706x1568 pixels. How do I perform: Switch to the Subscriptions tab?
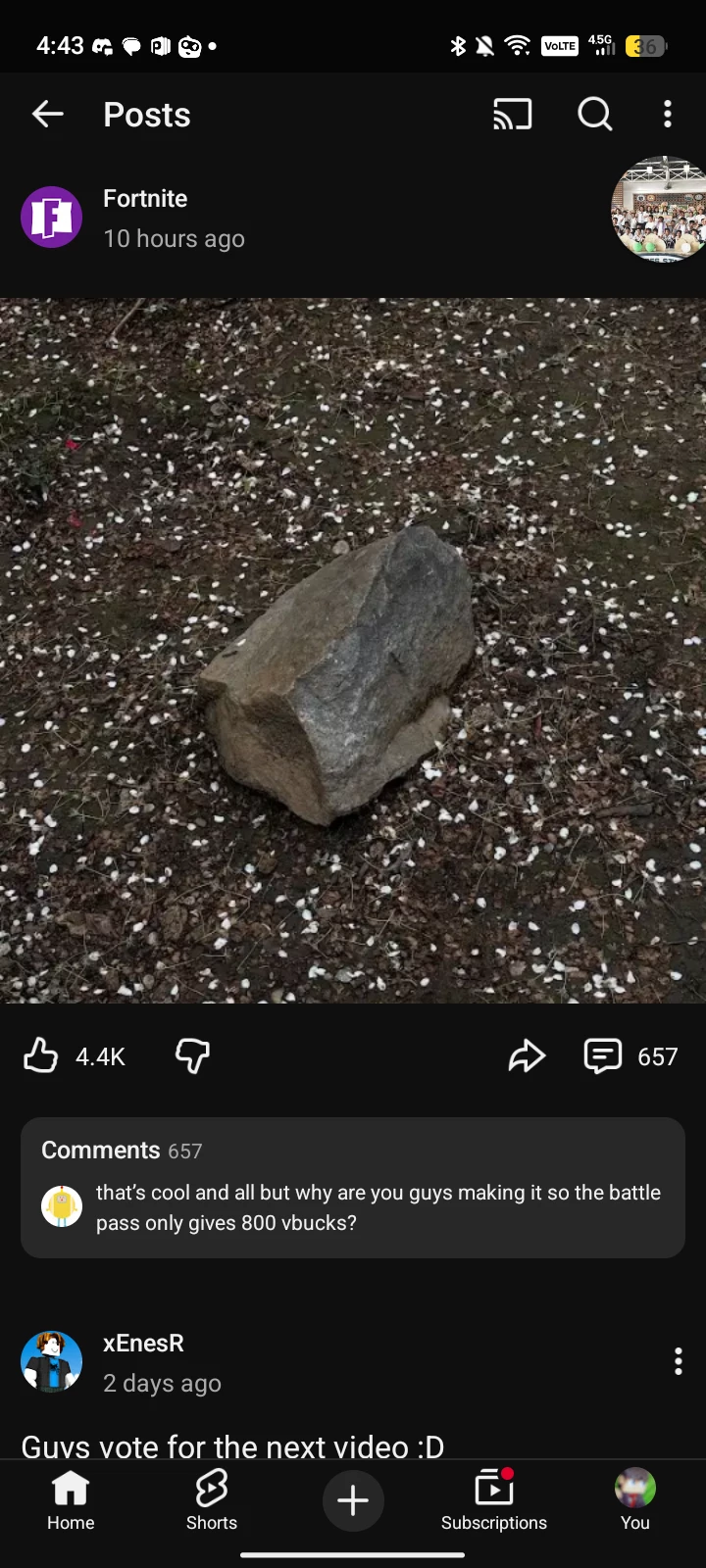coord(494,1499)
